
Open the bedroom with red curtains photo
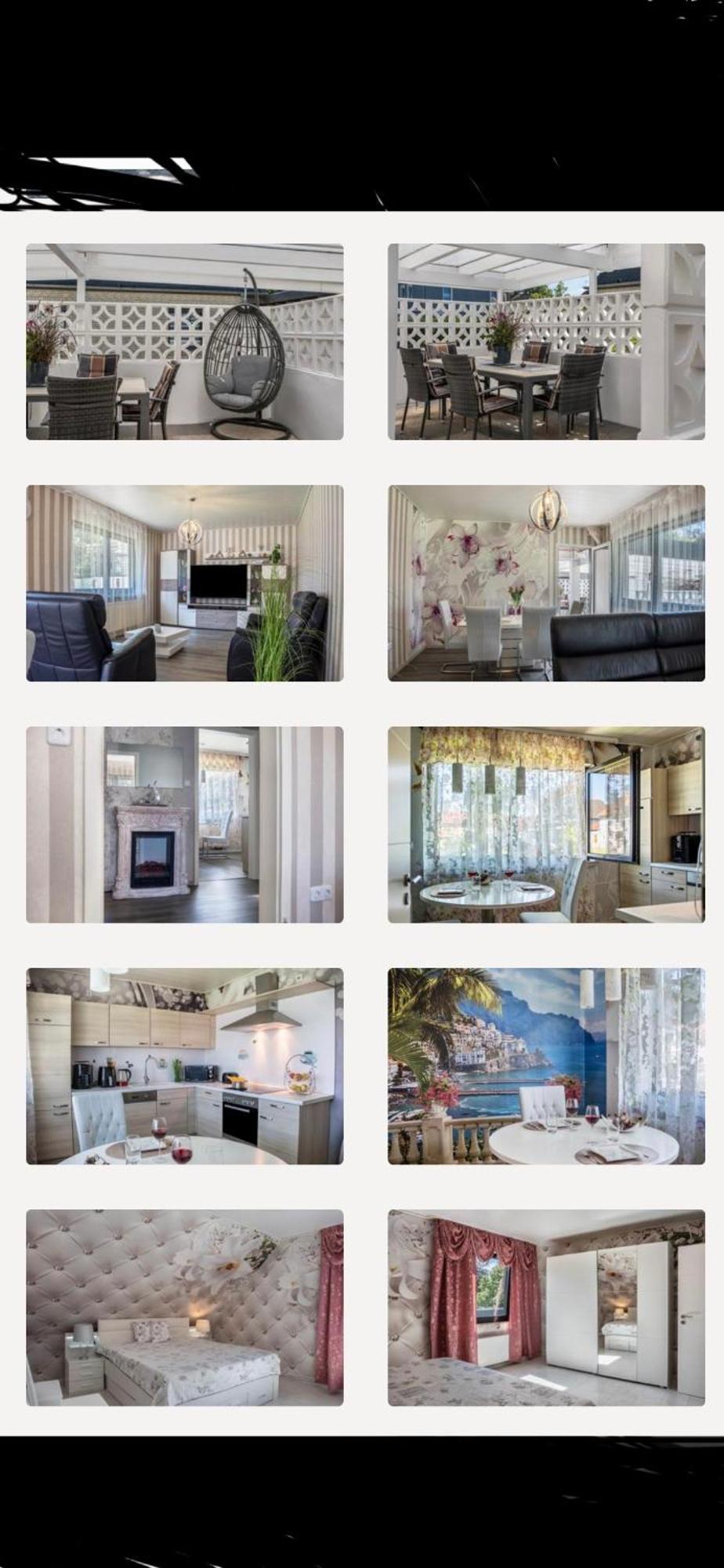[x=546, y=1308]
